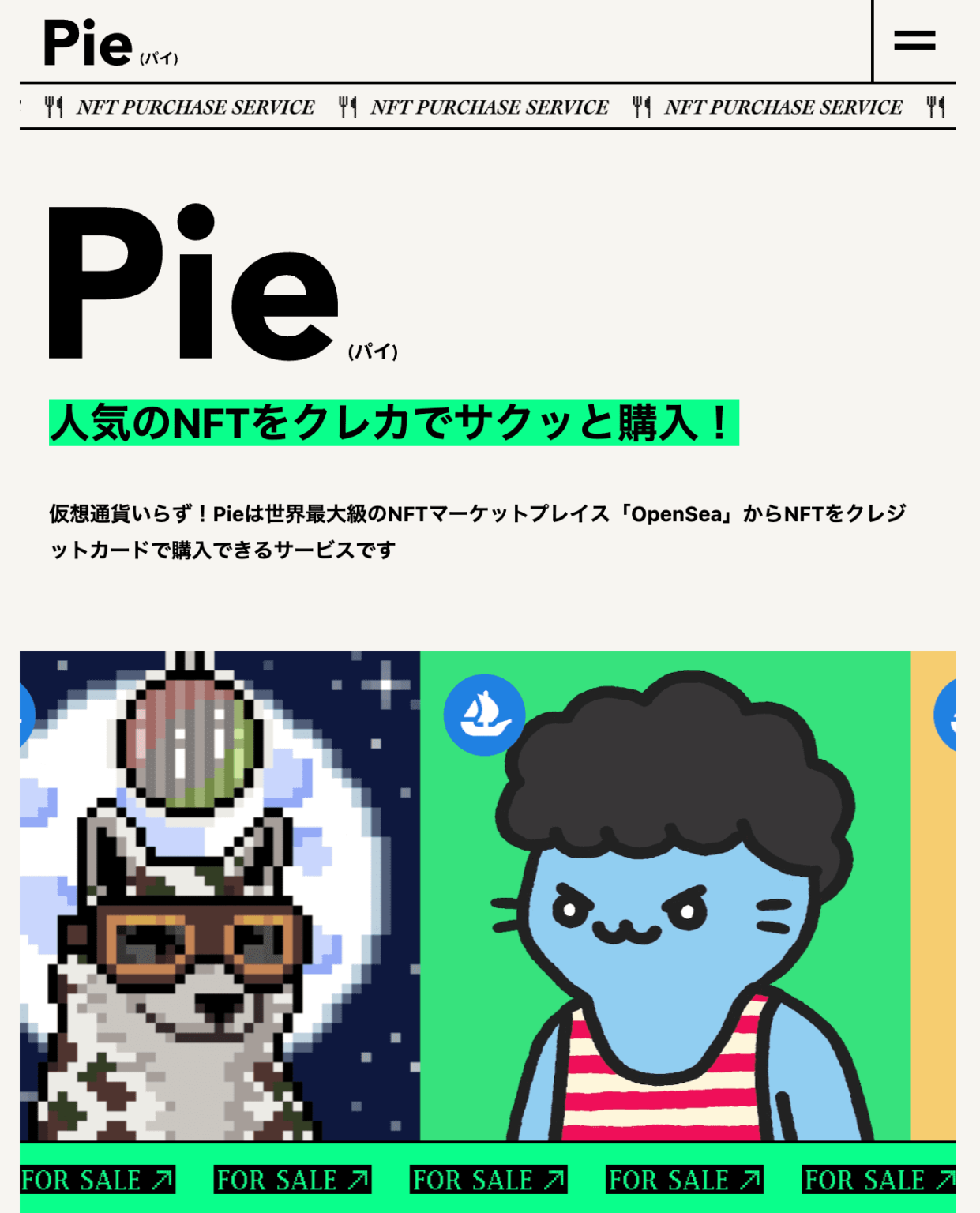Click the (パイ) label beside the large Pie title

371,352
